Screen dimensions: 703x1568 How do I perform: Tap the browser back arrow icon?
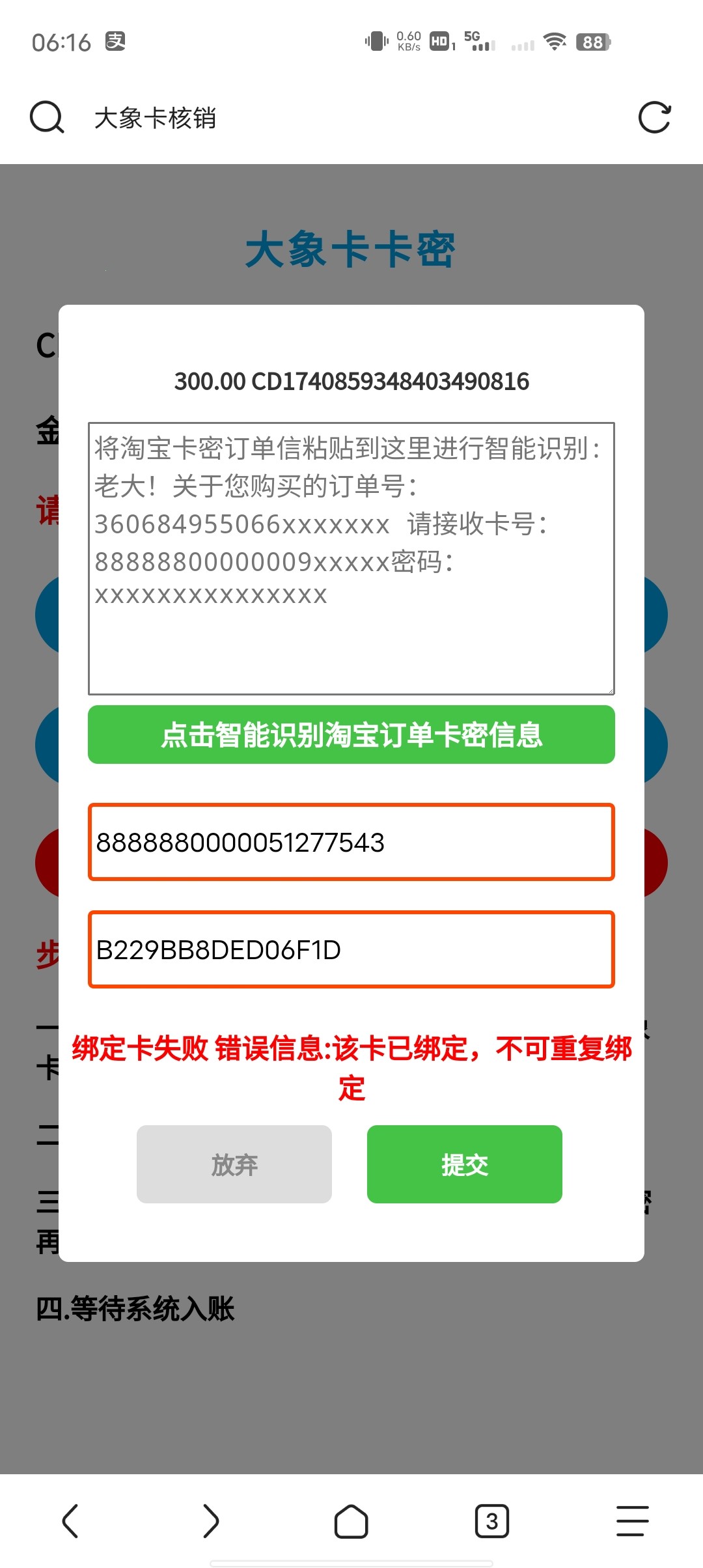(x=70, y=1521)
